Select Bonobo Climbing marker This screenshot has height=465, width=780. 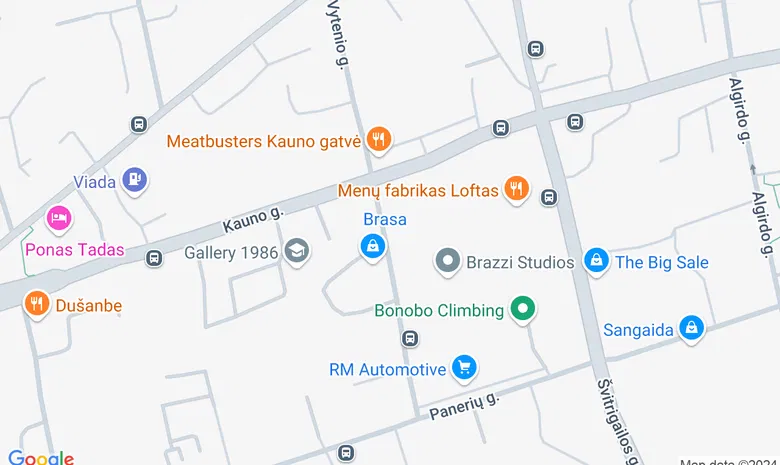[x=521, y=309]
